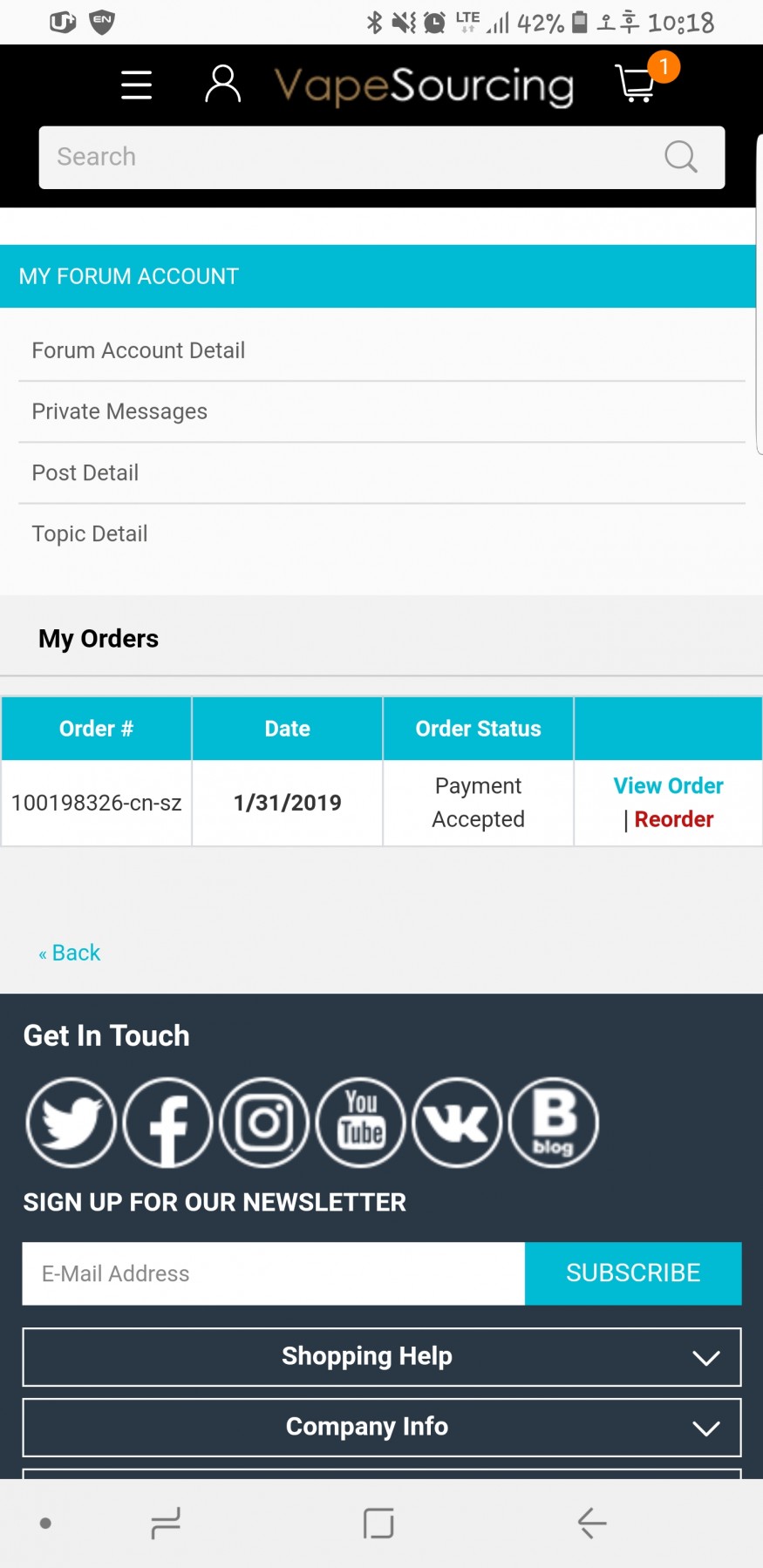Open the Instagram page
The width and height of the screenshot is (763, 1568).
click(x=264, y=1122)
